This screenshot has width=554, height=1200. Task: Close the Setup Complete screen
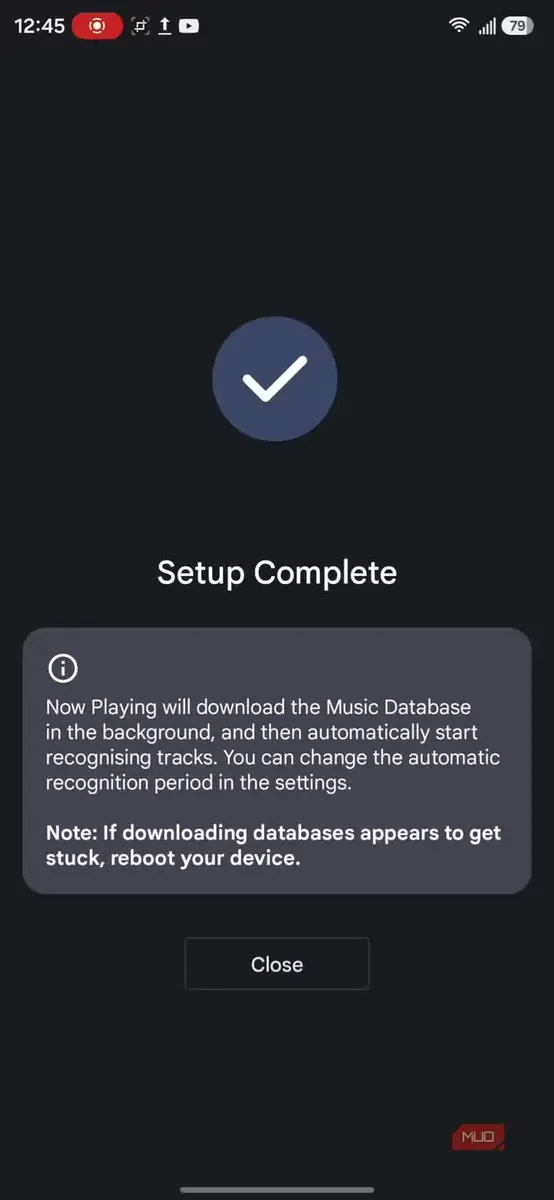click(x=277, y=964)
